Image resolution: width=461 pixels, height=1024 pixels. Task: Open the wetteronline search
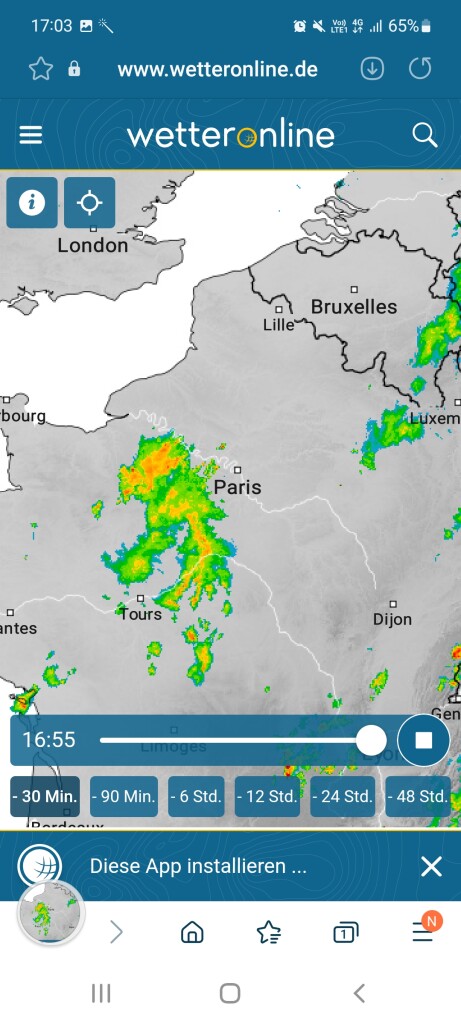coord(424,135)
